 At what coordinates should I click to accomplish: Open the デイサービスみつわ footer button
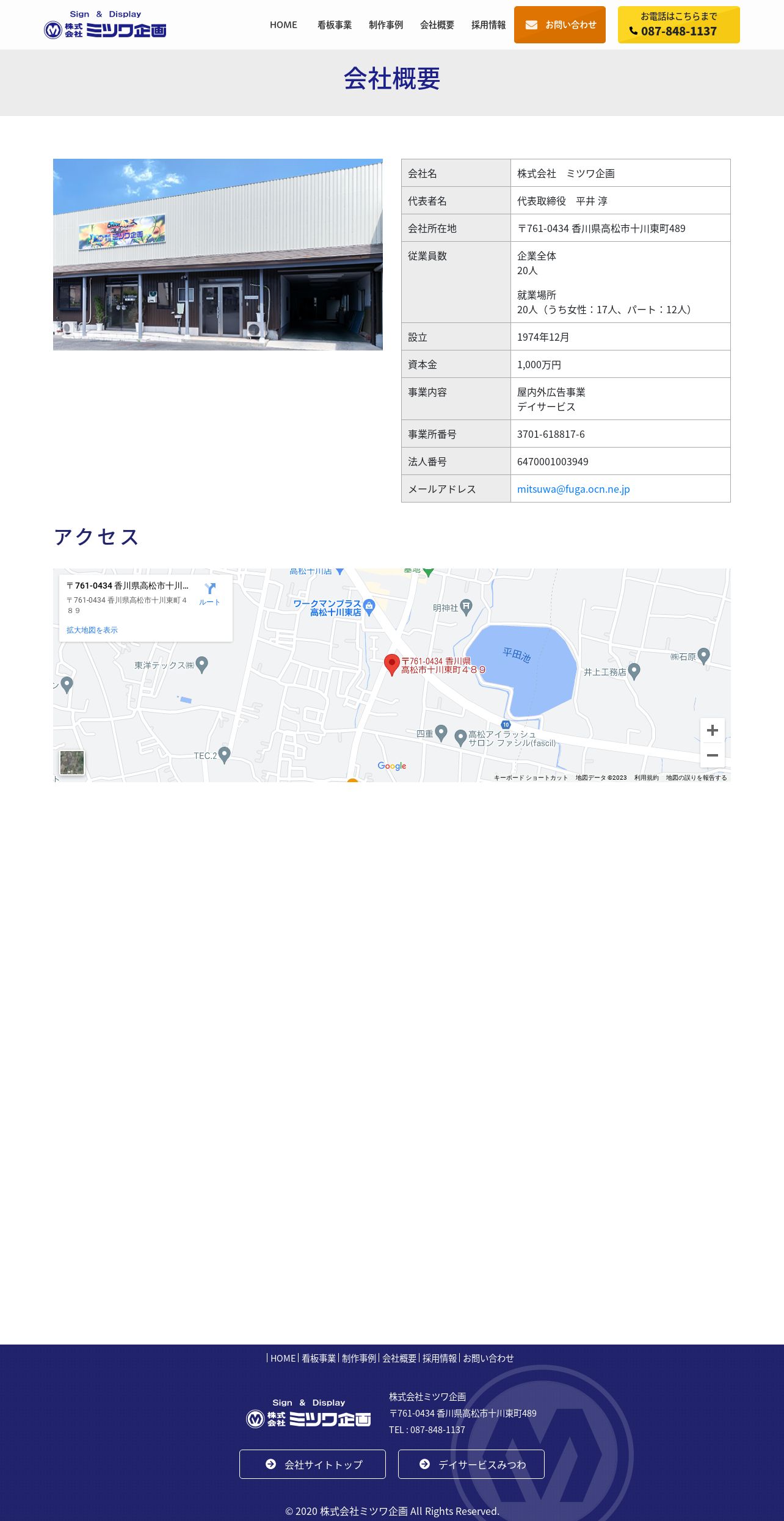tap(471, 1464)
